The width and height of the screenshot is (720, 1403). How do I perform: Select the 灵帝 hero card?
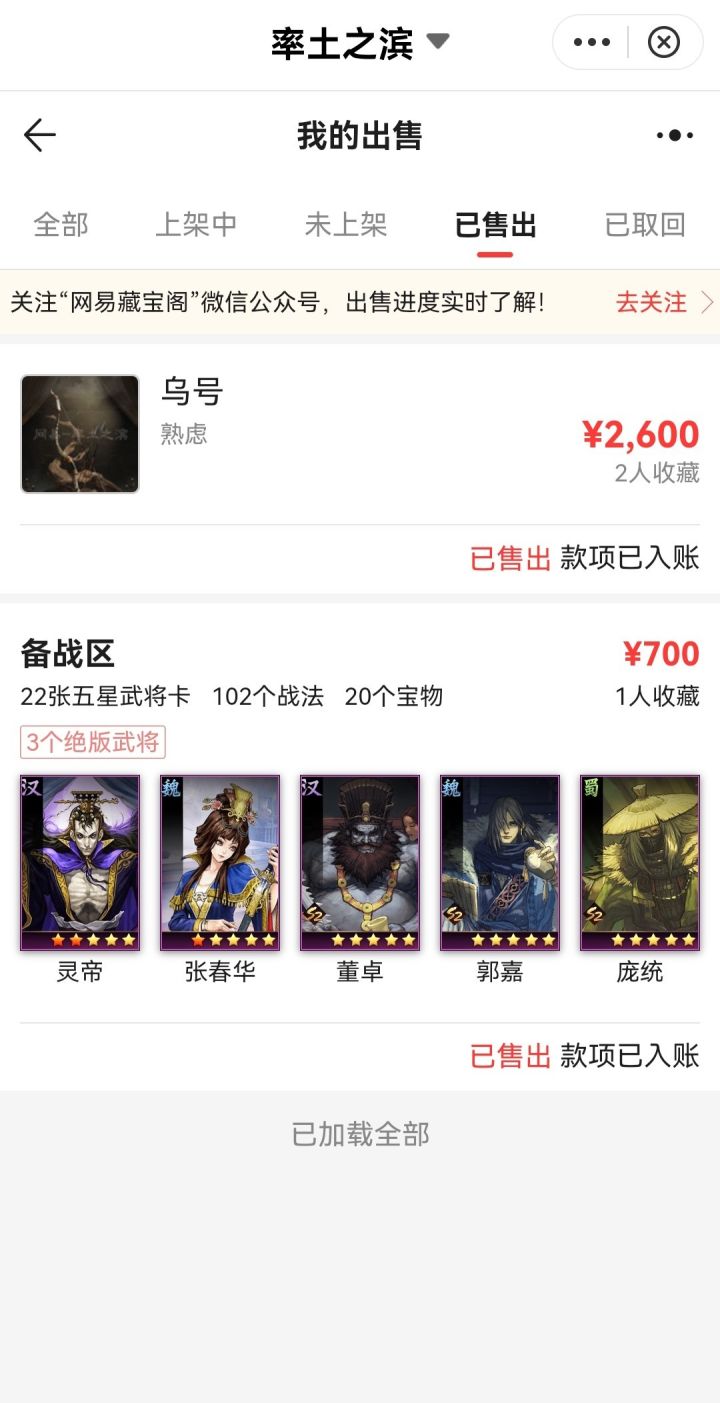(x=79, y=861)
